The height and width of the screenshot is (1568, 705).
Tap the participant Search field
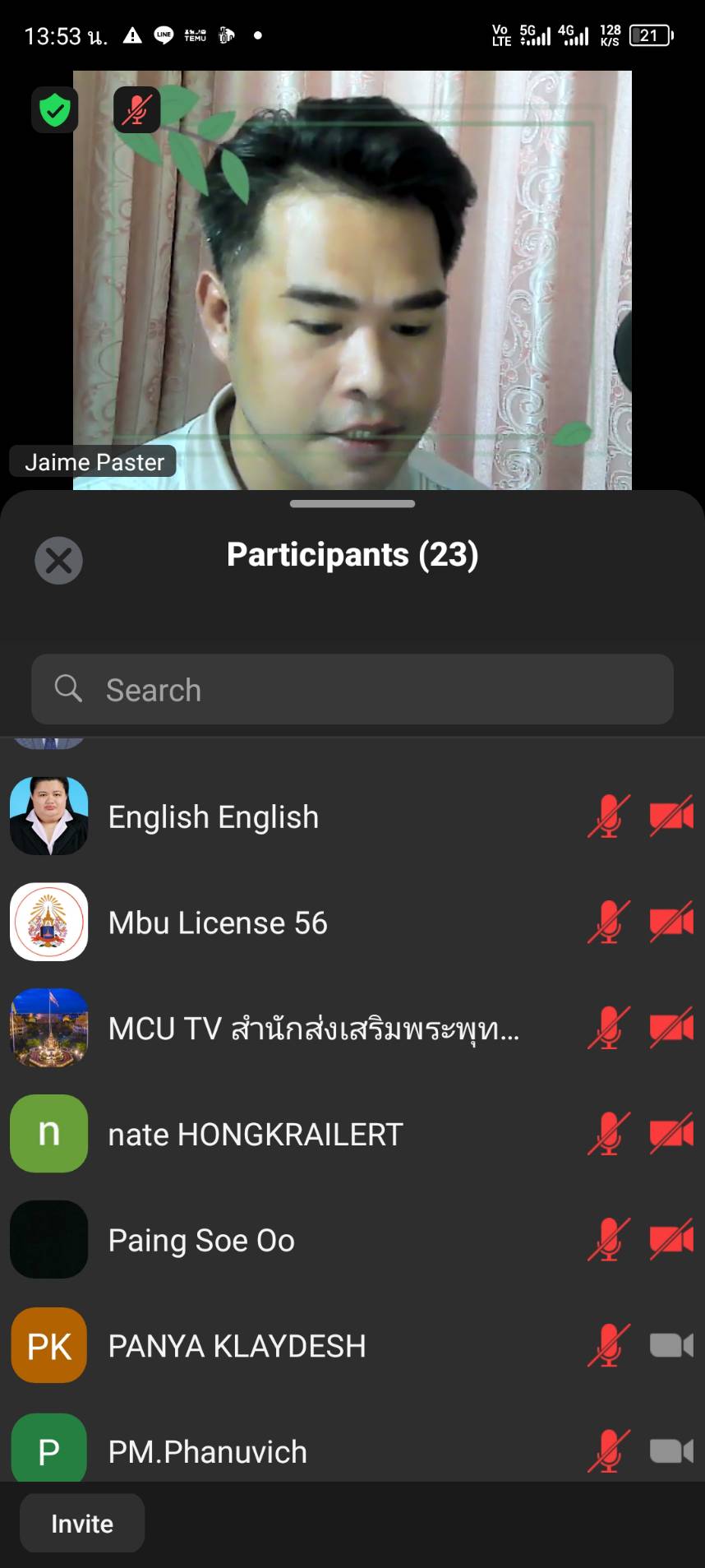pyautogui.click(x=352, y=689)
